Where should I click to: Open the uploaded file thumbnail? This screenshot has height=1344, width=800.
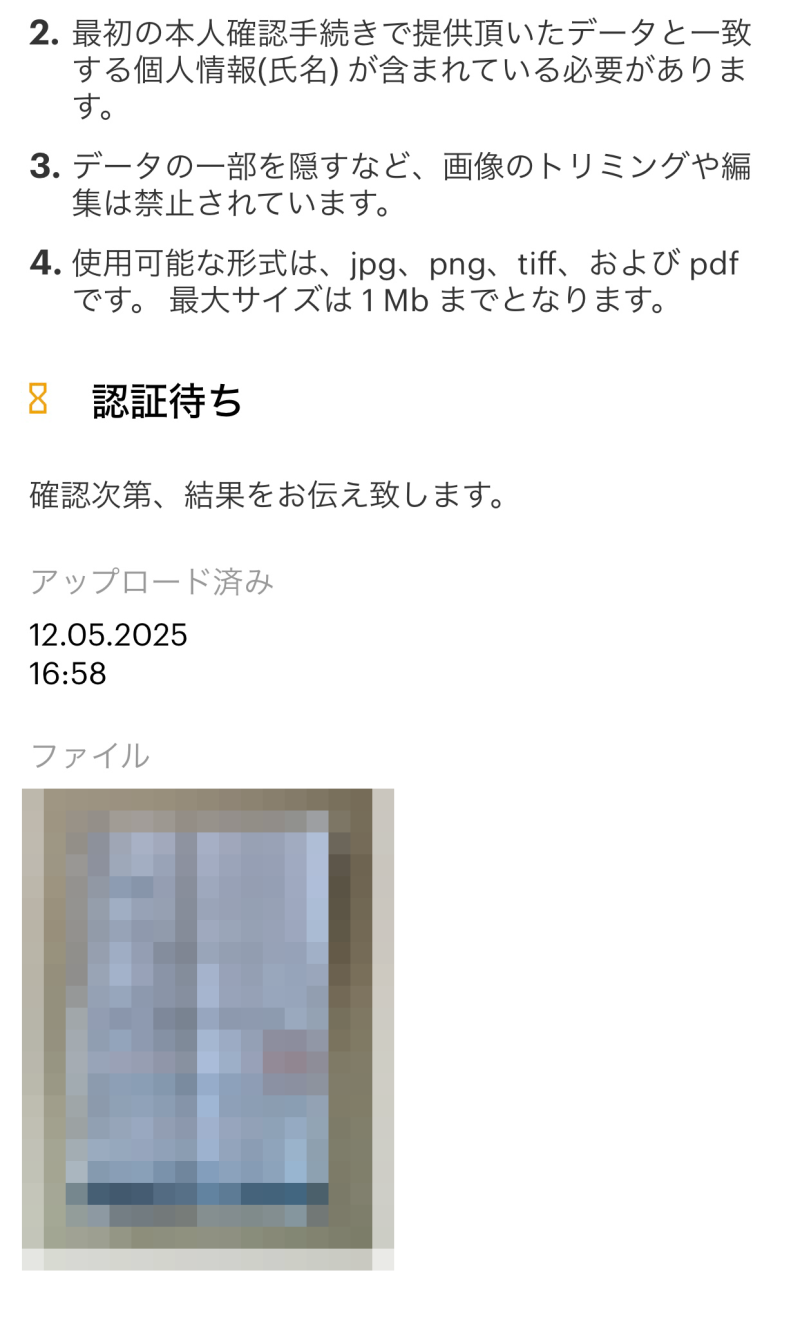[x=208, y=1028]
